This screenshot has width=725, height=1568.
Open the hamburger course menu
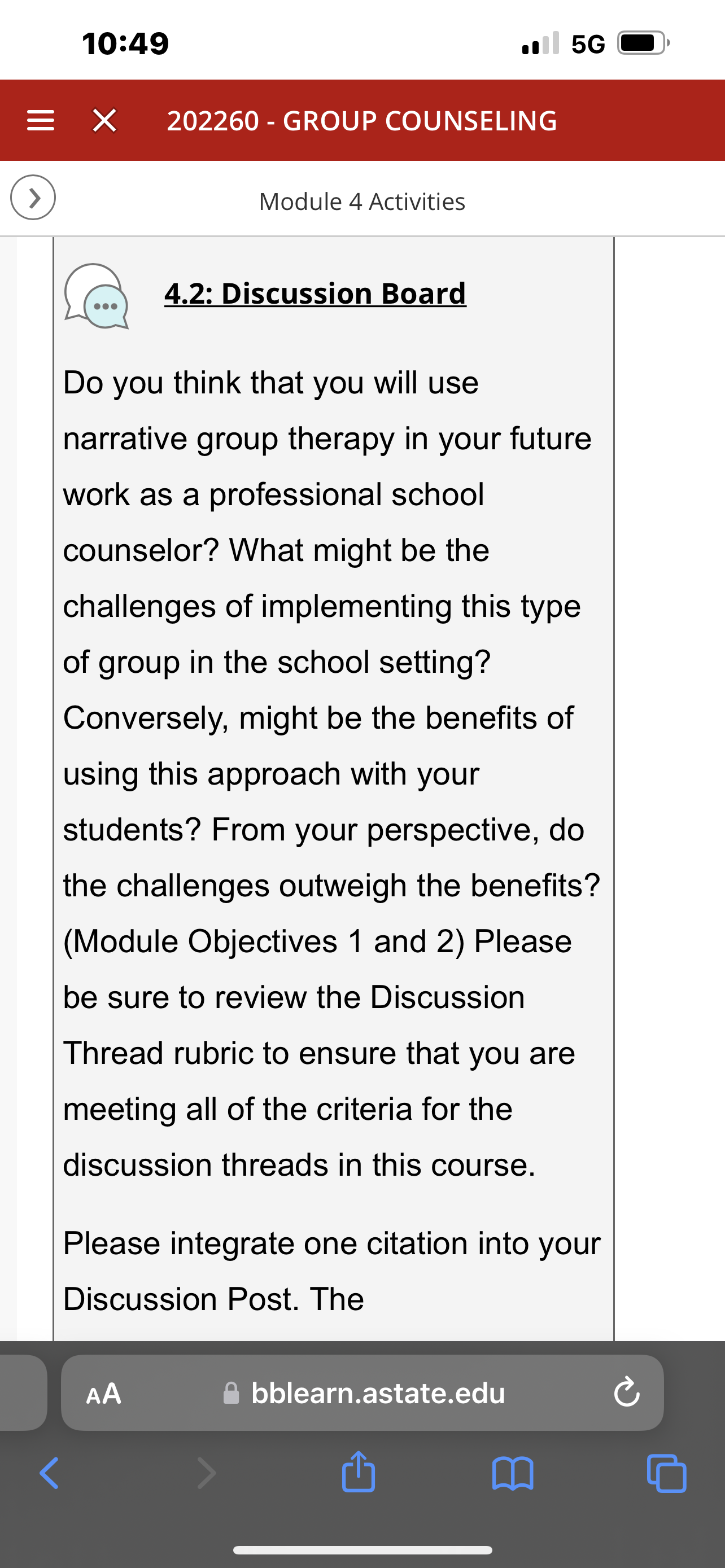click(x=41, y=121)
